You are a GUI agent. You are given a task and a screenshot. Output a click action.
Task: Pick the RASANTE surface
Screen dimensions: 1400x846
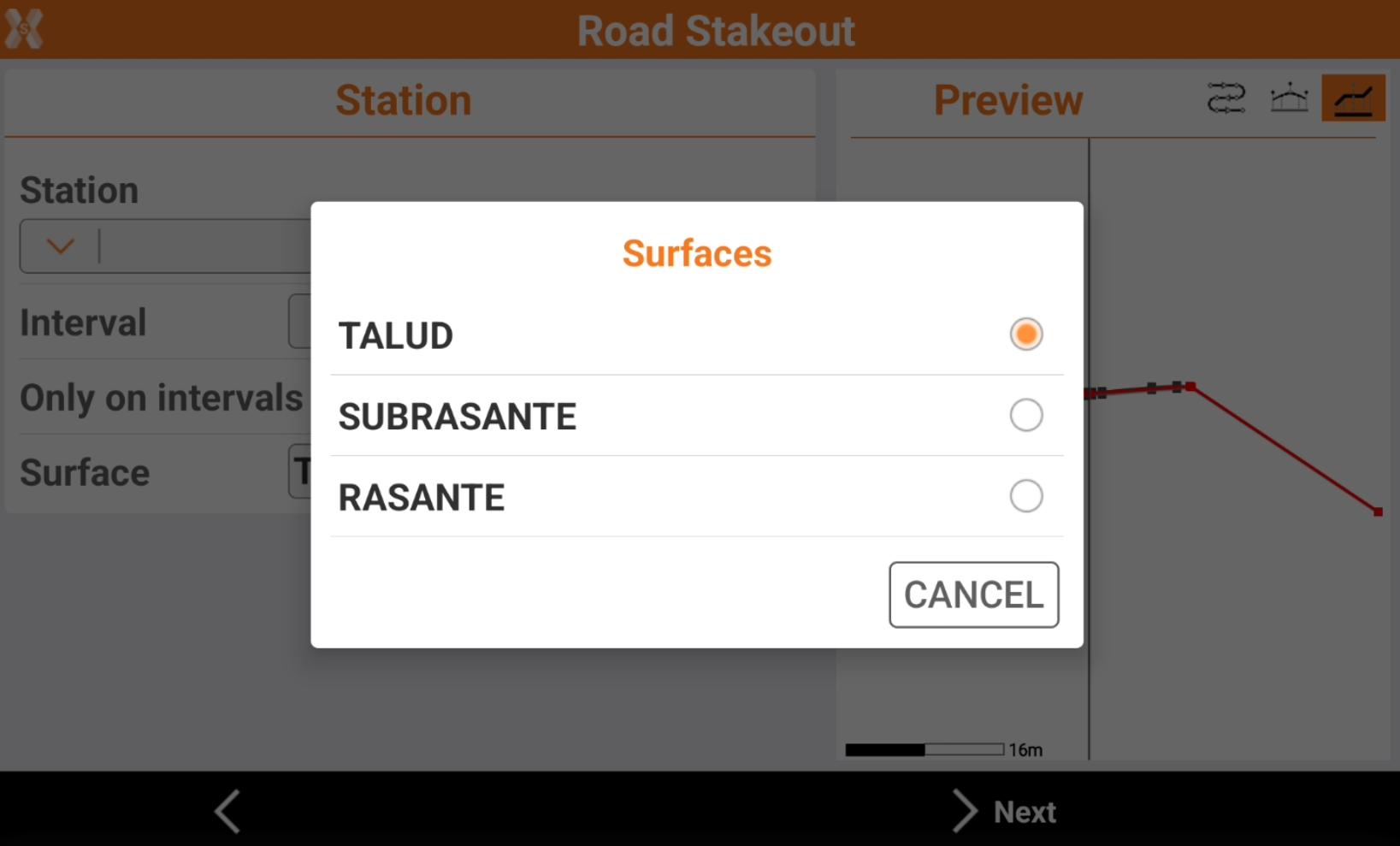point(1025,496)
